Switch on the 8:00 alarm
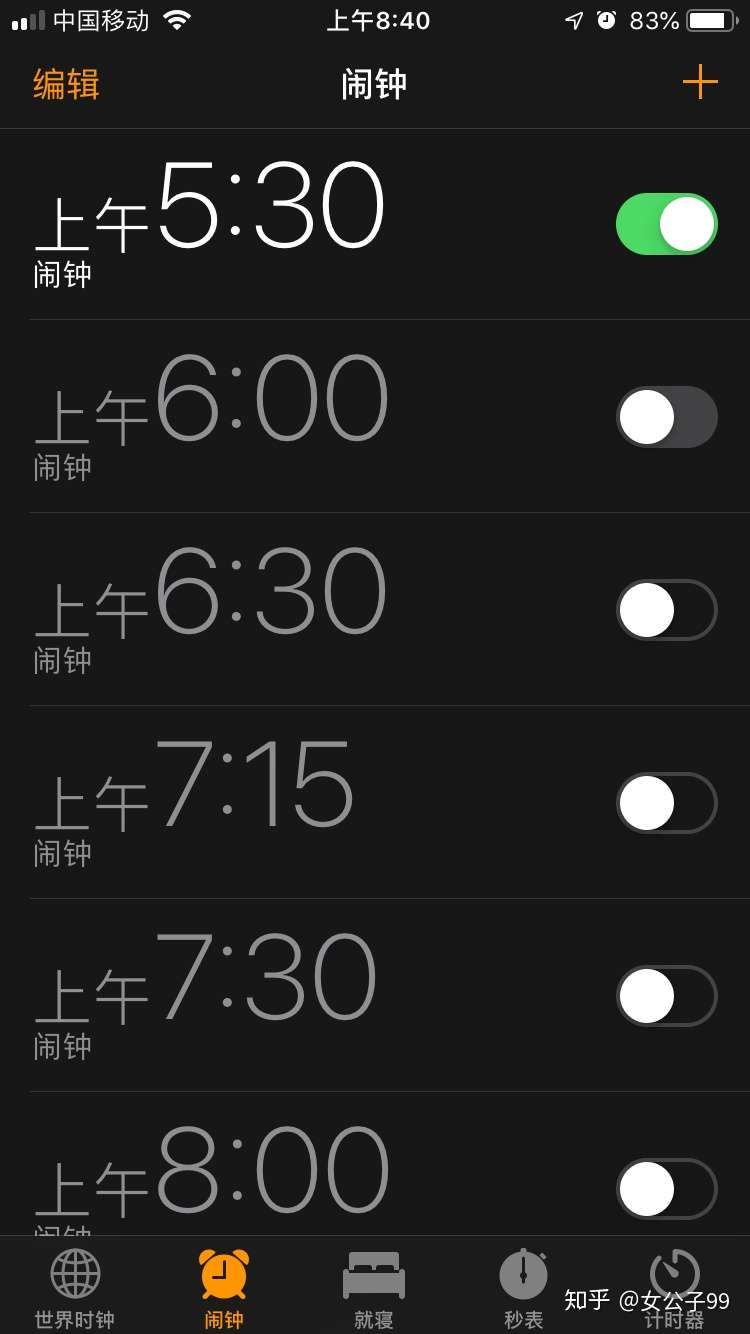Viewport: 750px width, 1334px height. 667,1189
